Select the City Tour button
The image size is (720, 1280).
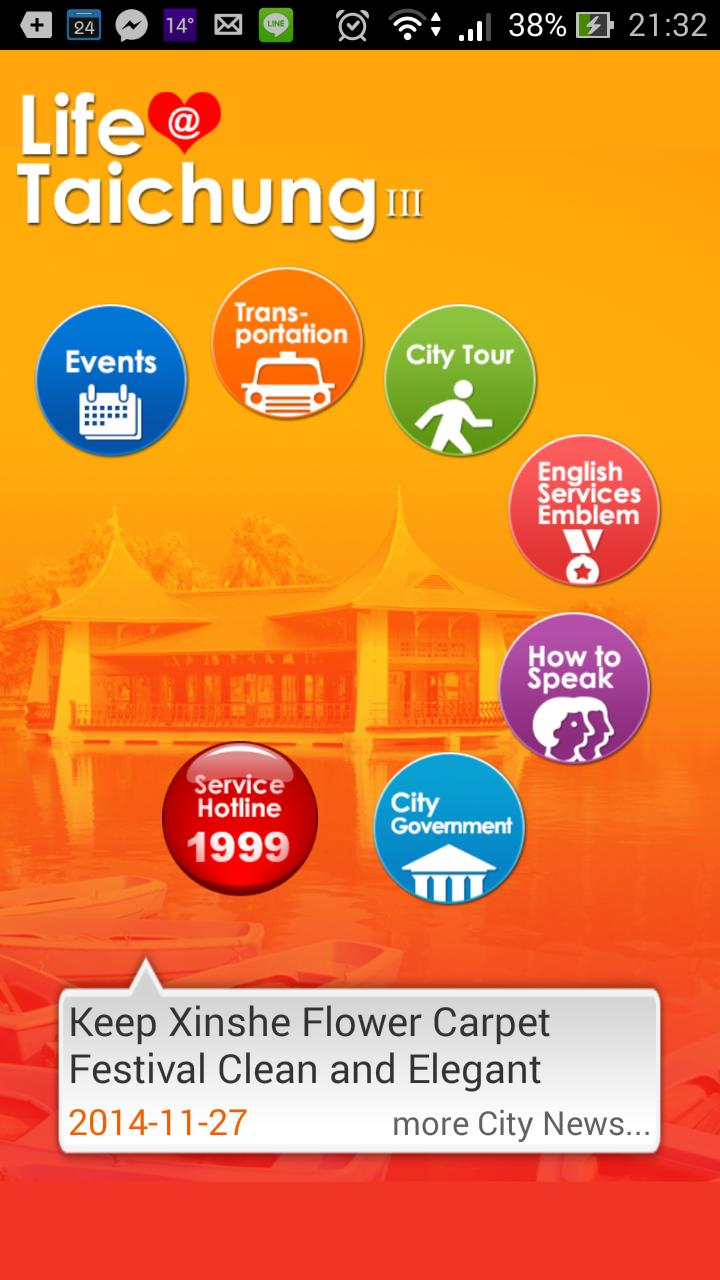pyautogui.click(x=460, y=381)
